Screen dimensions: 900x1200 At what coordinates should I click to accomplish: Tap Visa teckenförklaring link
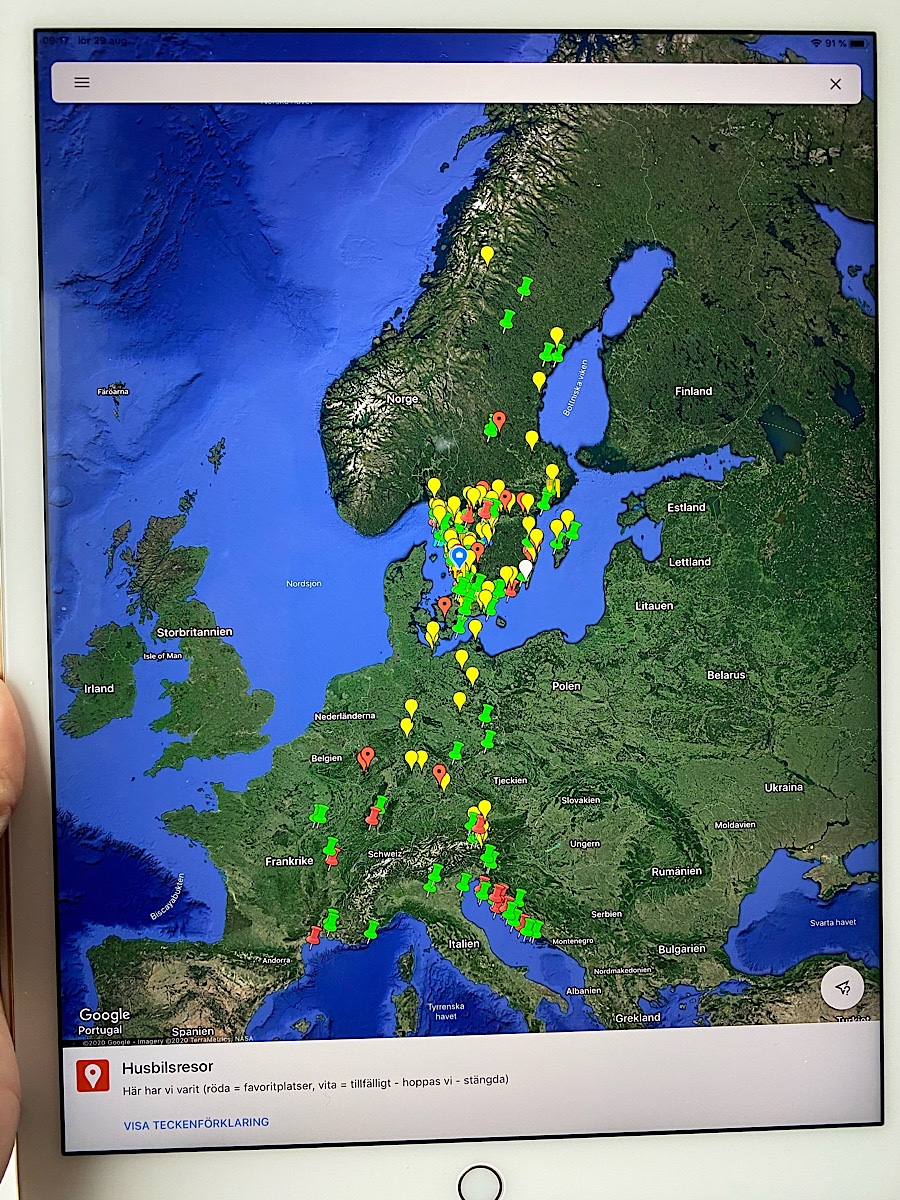click(x=196, y=1123)
